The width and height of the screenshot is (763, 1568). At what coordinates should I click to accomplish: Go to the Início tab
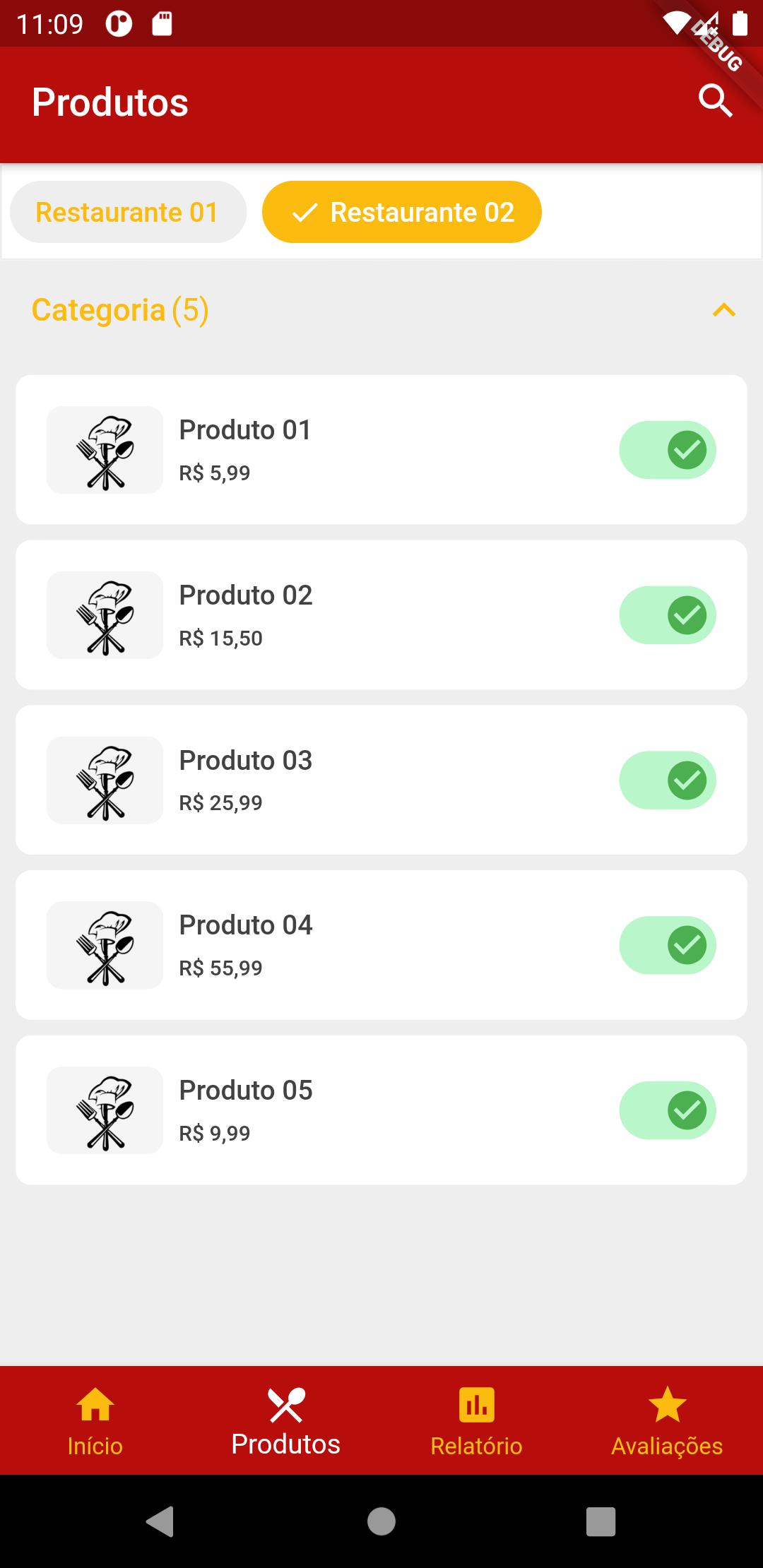95,1421
